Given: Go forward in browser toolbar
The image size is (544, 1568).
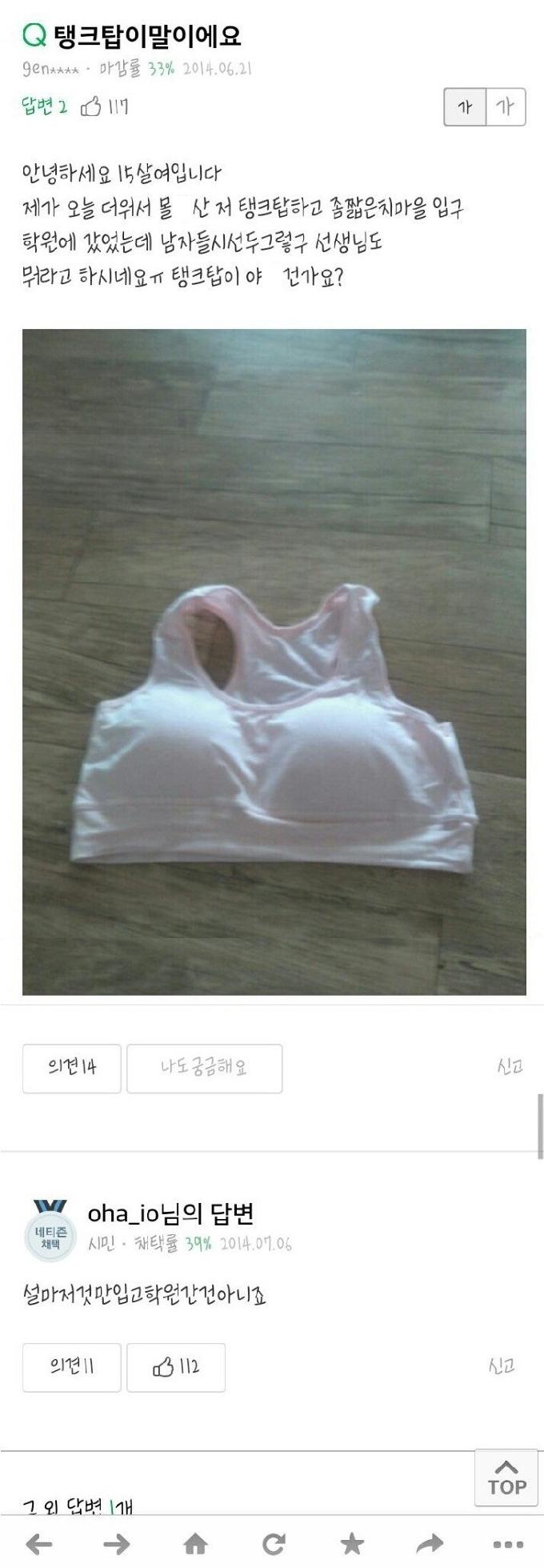Looking at the screenshot, I should point(117,1544).
